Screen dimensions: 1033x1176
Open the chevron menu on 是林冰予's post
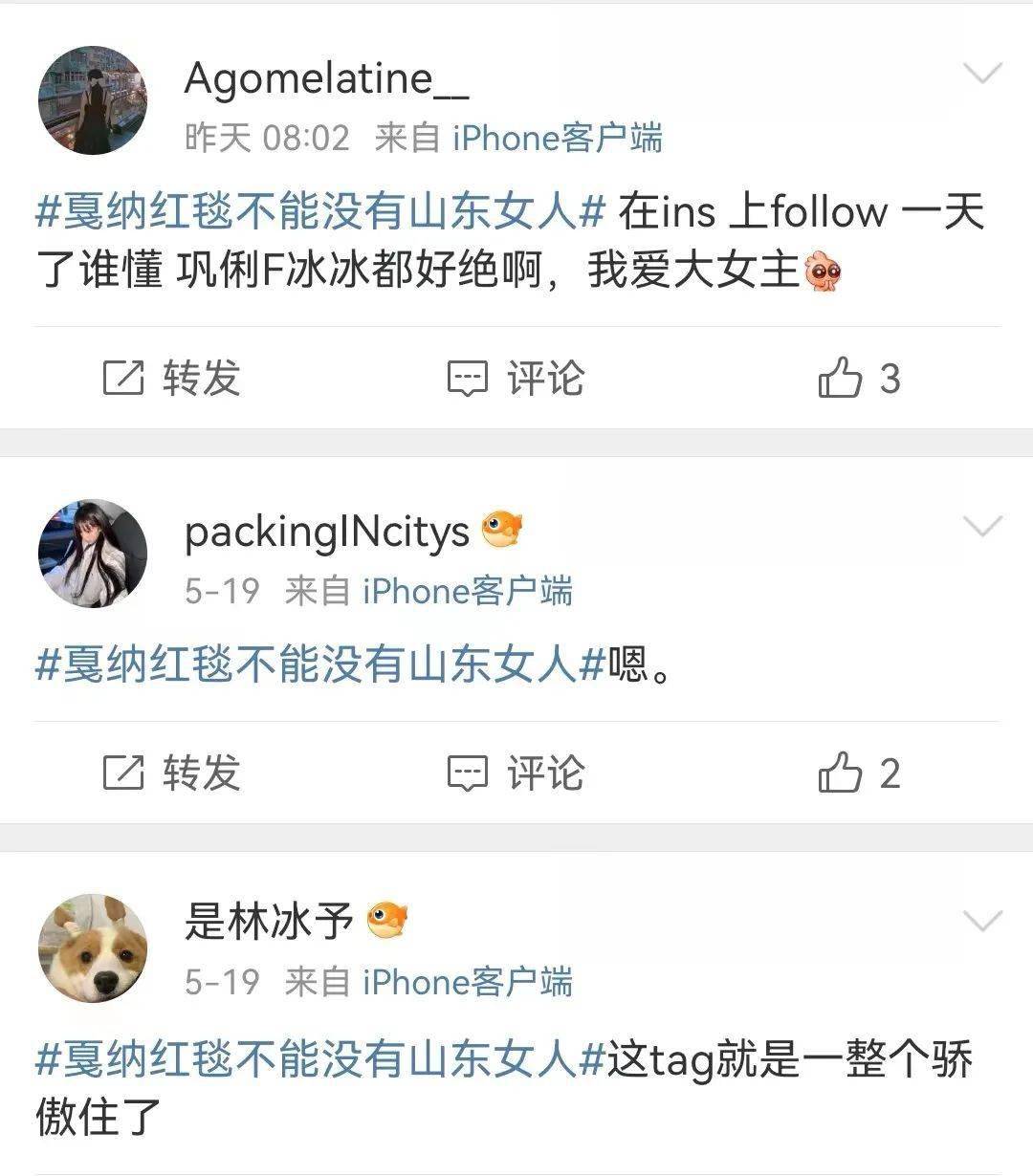point(981,922)
